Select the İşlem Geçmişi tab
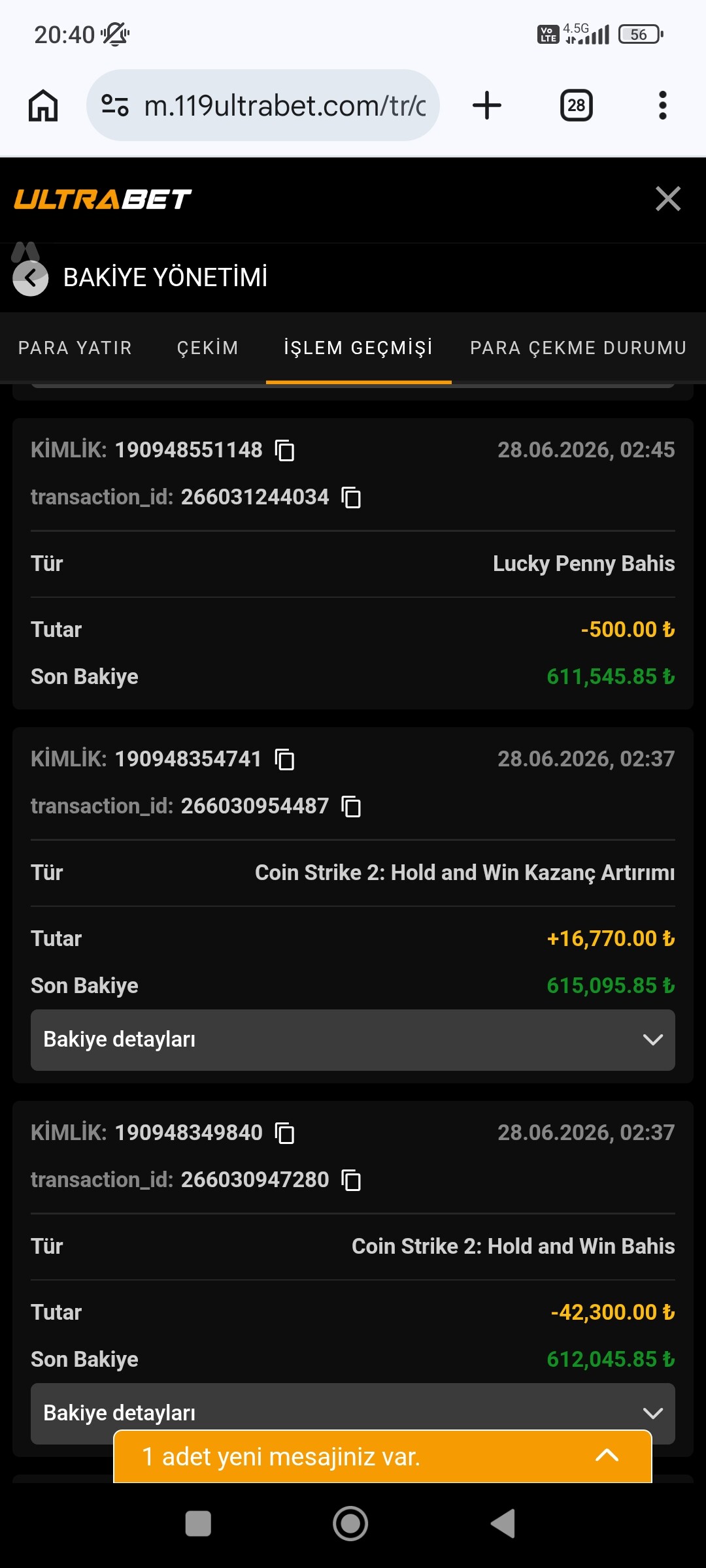 (x=358, y=348)
